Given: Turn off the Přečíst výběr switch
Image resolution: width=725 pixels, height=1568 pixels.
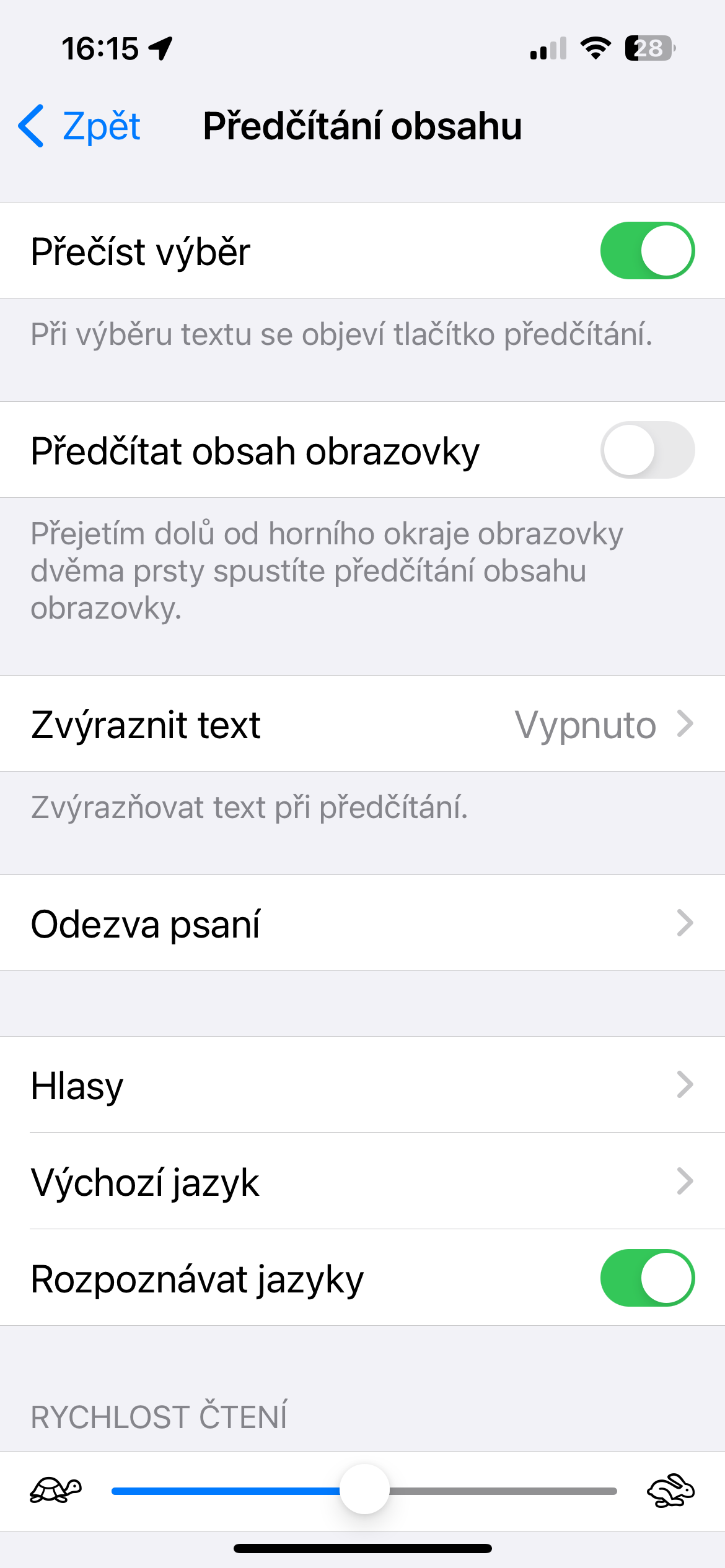Looking at the screenshot, I should click(647, 251).
